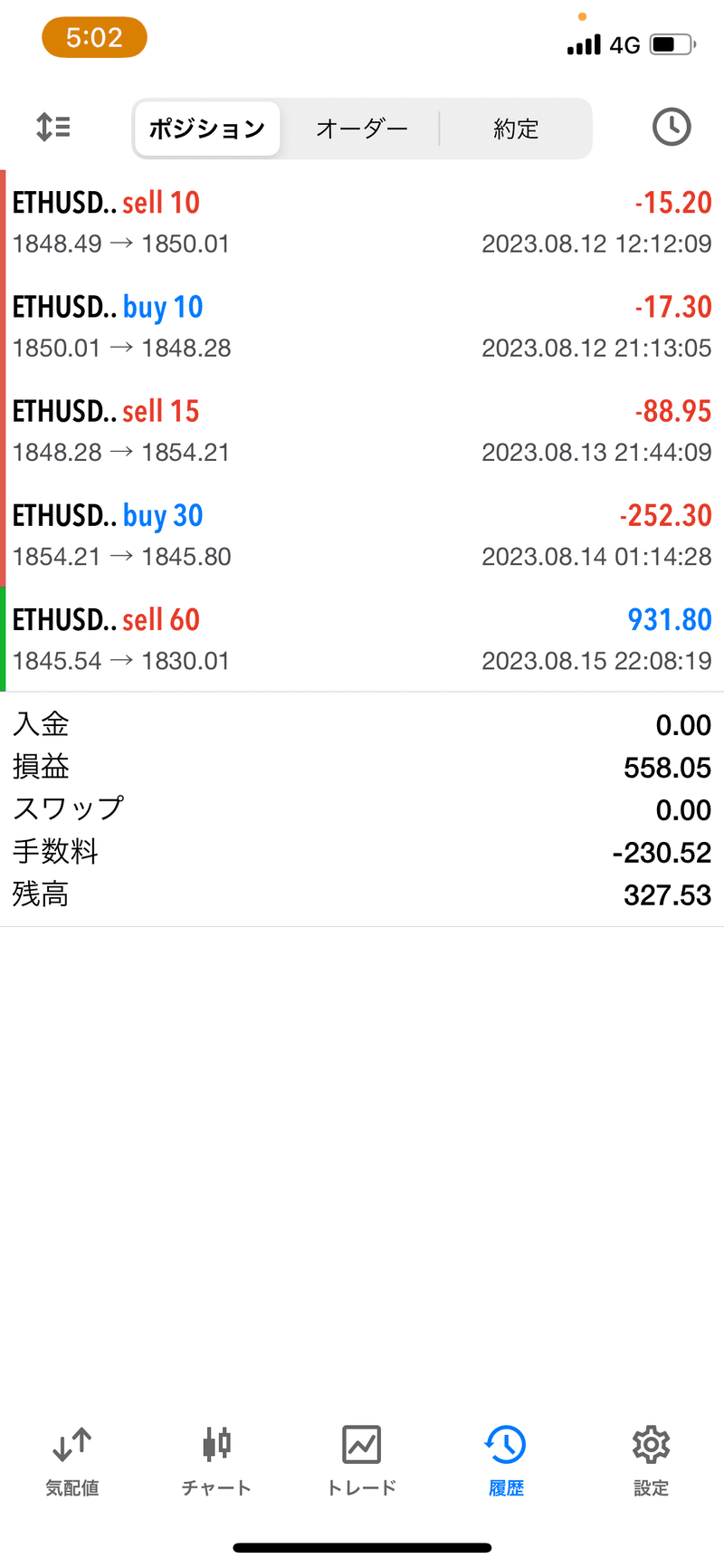Switch to the オーダー segment
The height and width of the screenshot is (1568, 724).
tap(362, 129)
